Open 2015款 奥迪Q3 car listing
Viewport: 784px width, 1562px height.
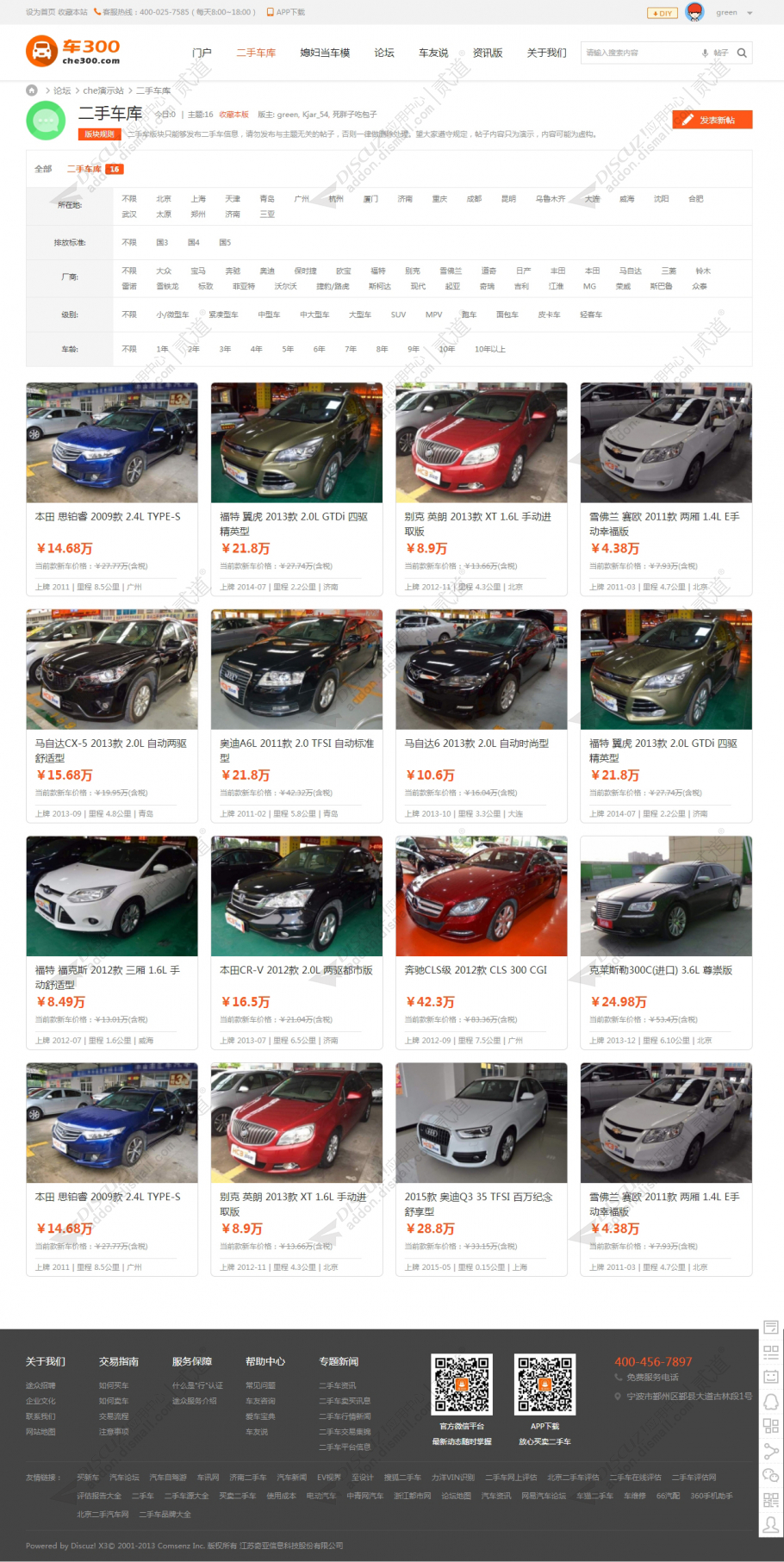[x=478, y=1197]
